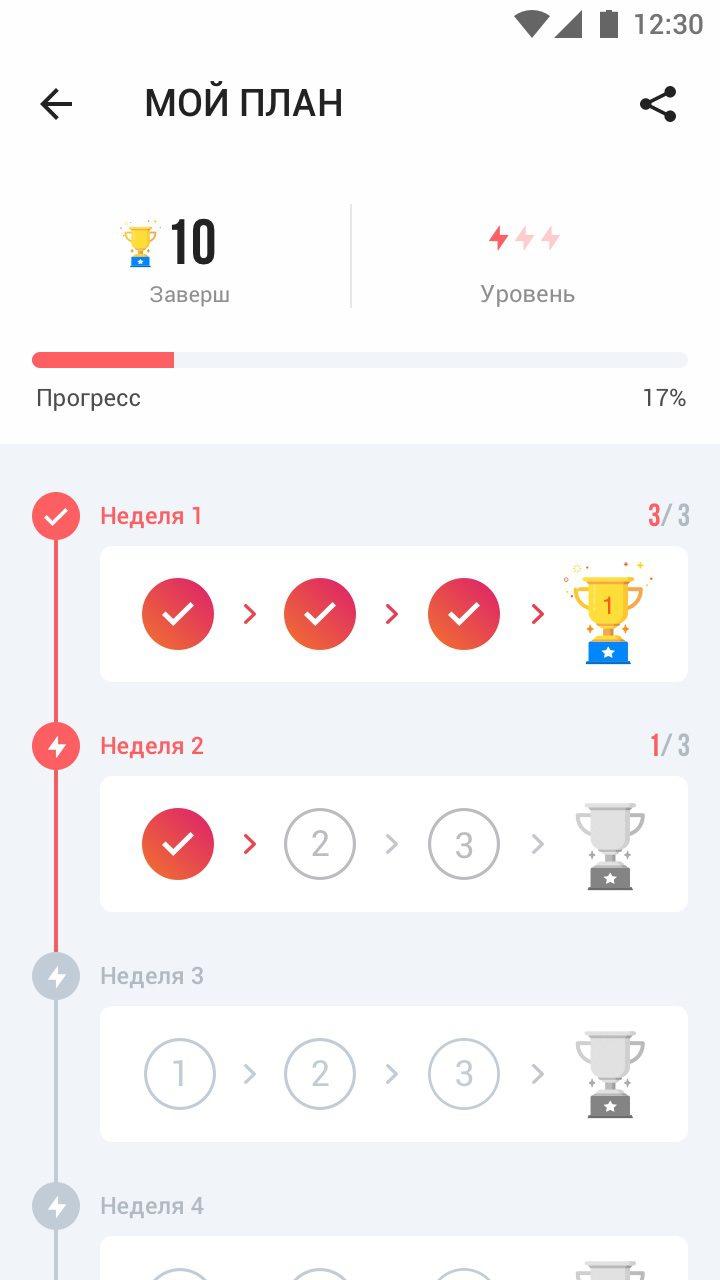Share my plan
The height and width of the screenshot is (1280, 720).
[658, 104]
